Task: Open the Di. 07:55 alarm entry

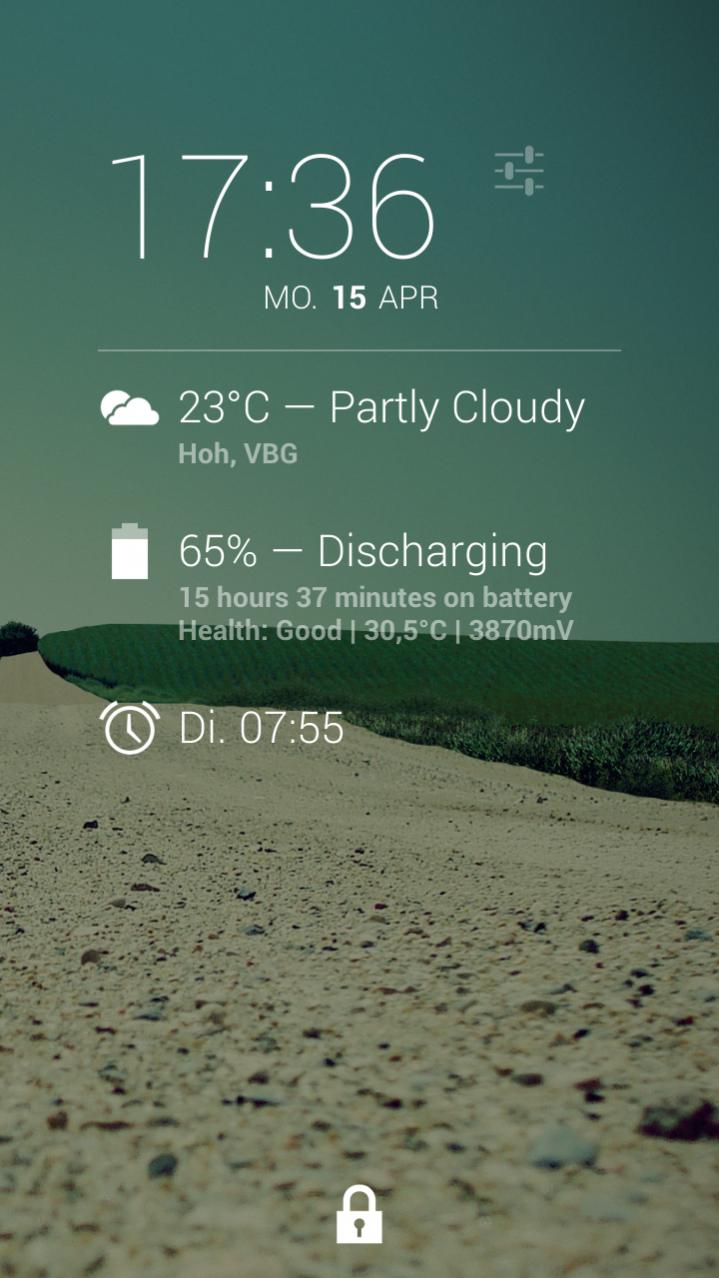Action: pos(260,728)
